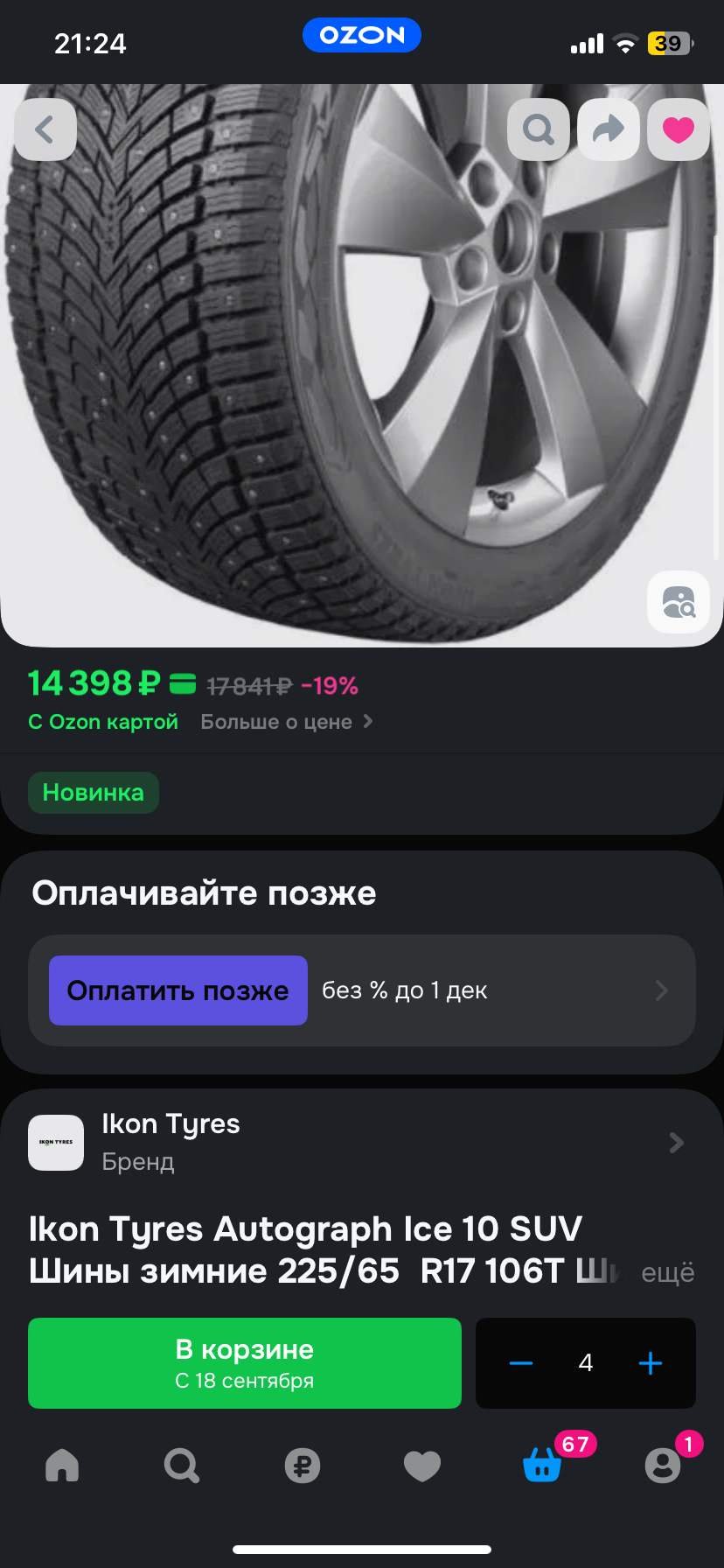724x1568 pixels.
Task: Share this tire product
Action: [608, 129]
